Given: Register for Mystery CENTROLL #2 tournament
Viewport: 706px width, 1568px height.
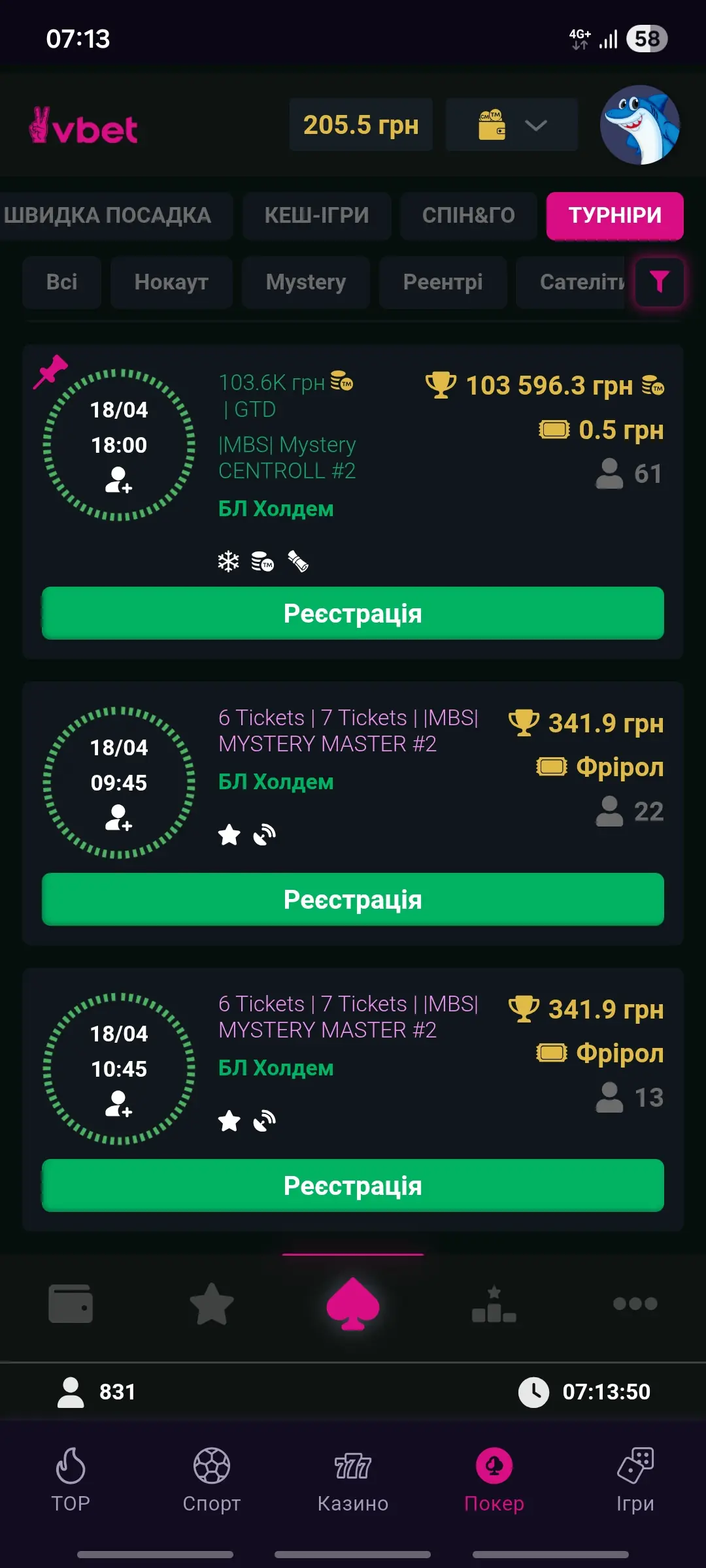Looking at the screenshot, I should pos(353,613).
